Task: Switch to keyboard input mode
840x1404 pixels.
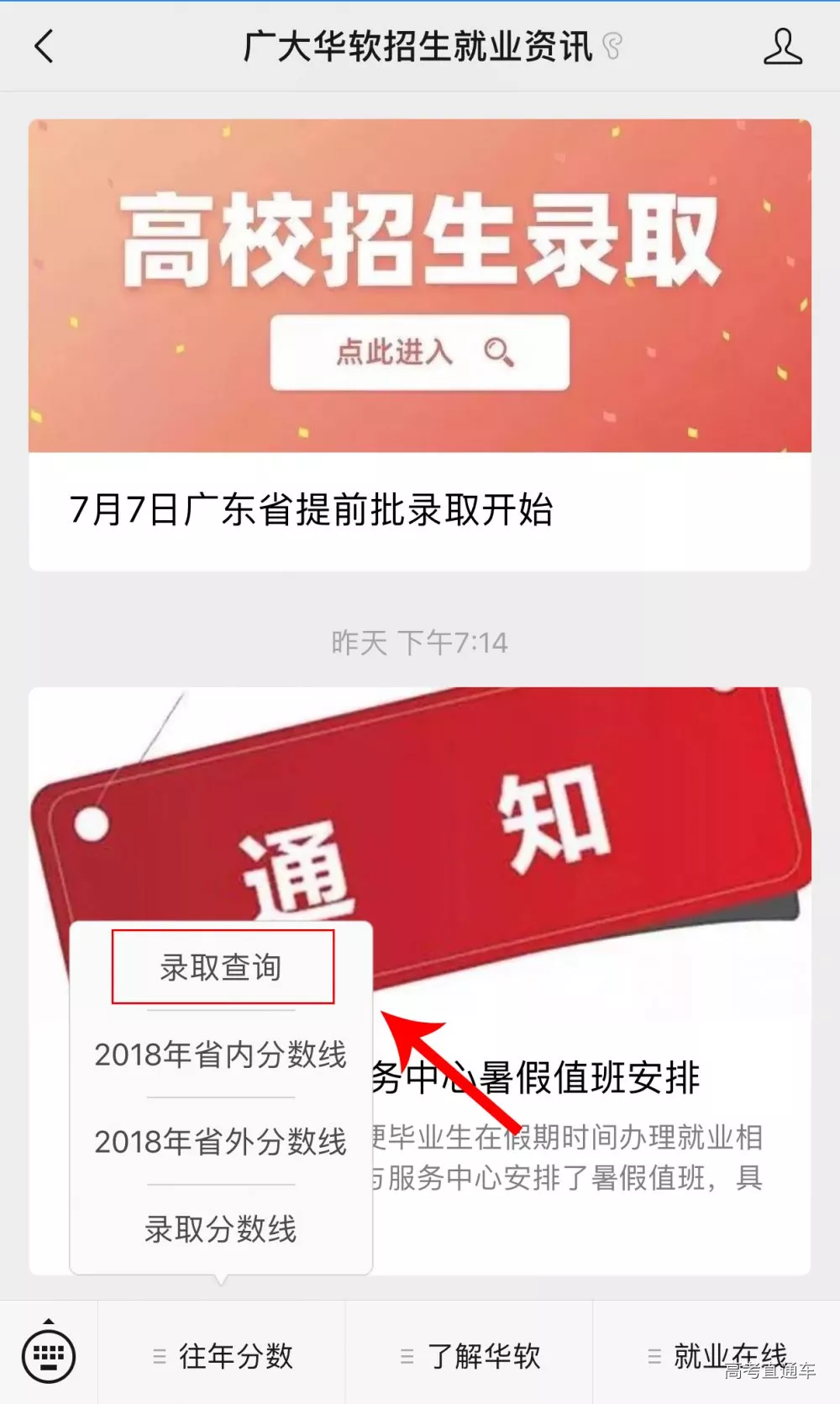Action: pos(49,1353)
